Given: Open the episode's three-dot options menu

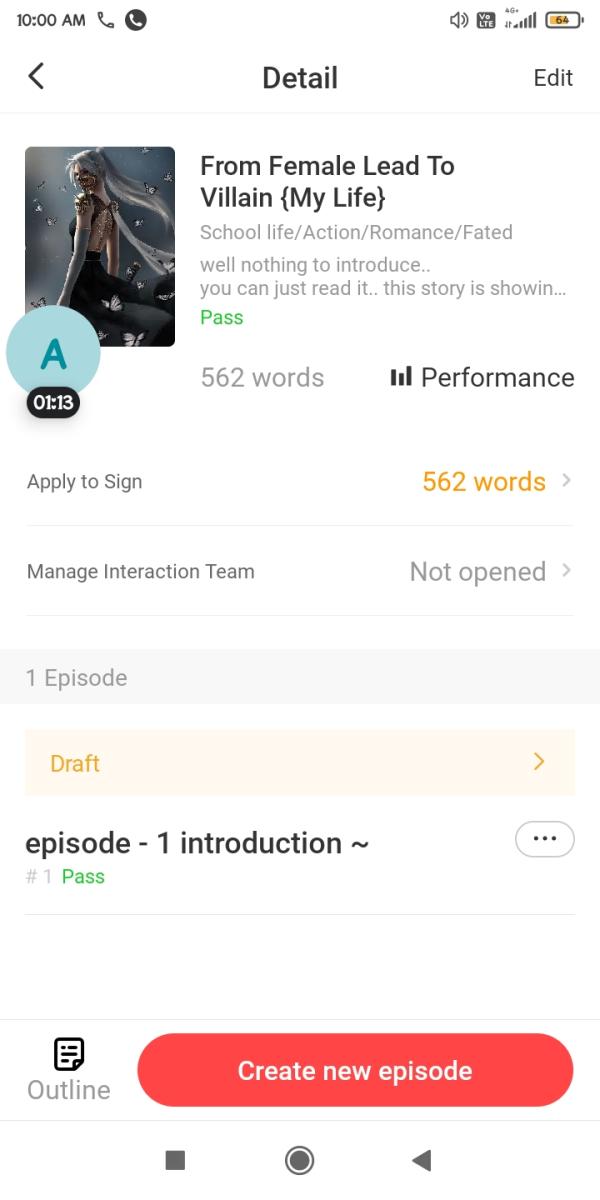Looking at the screenshot, I should 544,840.
